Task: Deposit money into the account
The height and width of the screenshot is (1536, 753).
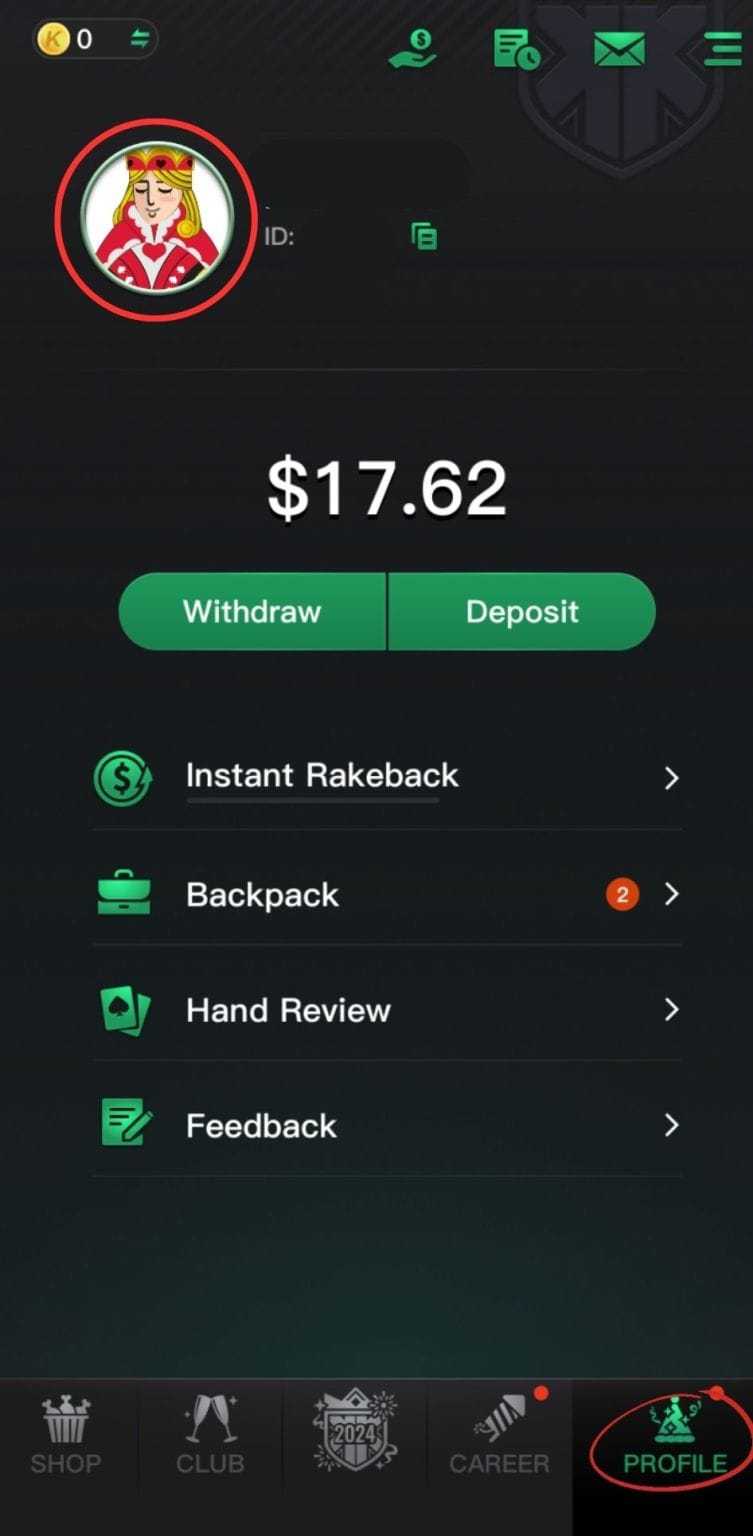Action: tap(522, 611)
